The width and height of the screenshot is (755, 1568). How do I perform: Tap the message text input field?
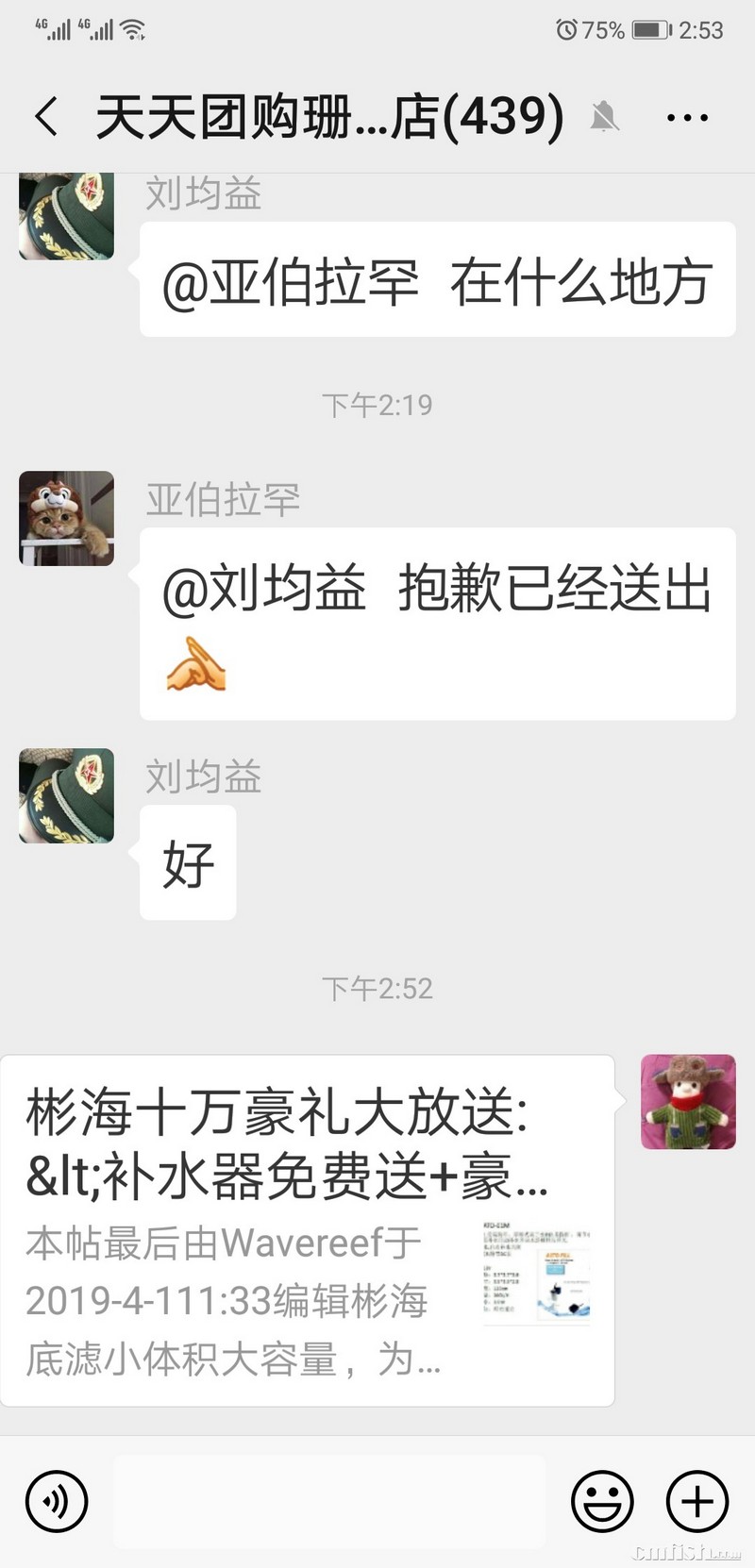[x=330, y=1500]
